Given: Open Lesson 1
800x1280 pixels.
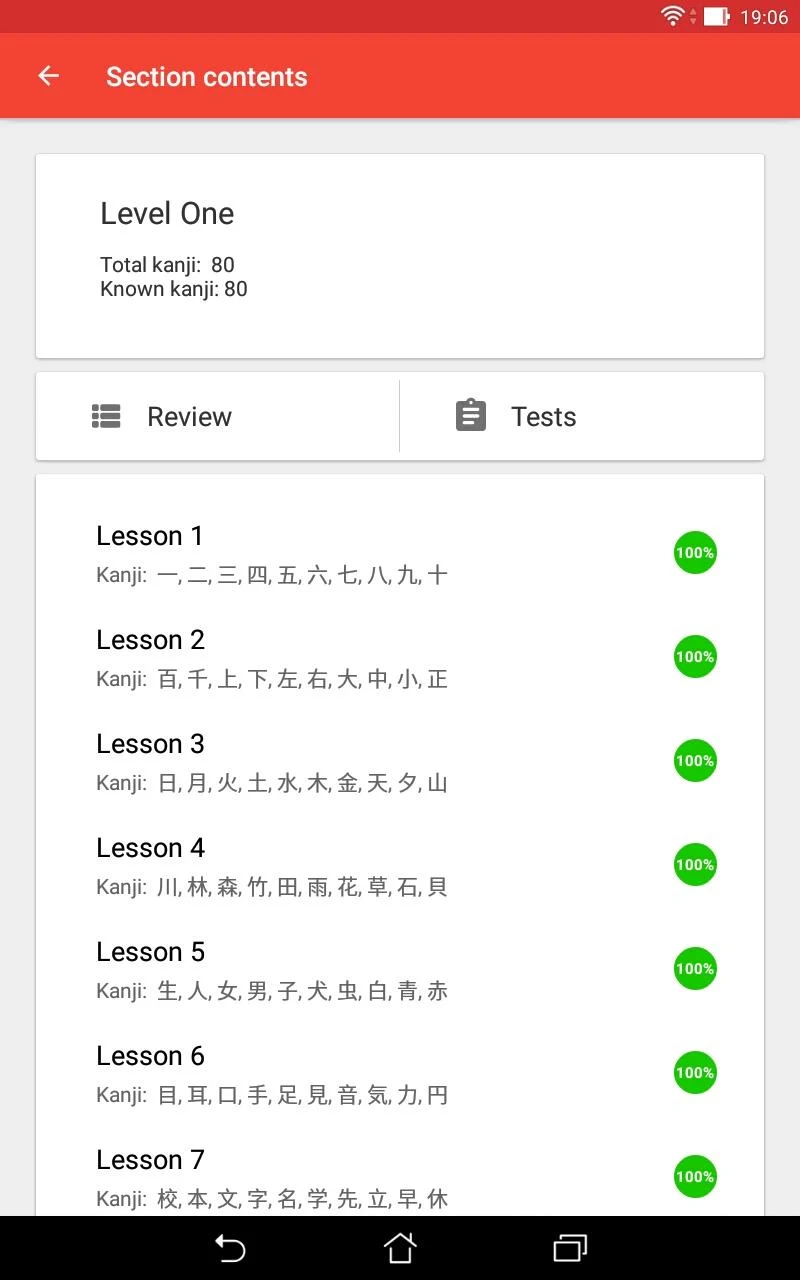Looking at the screenshot, I should point(400,554).
